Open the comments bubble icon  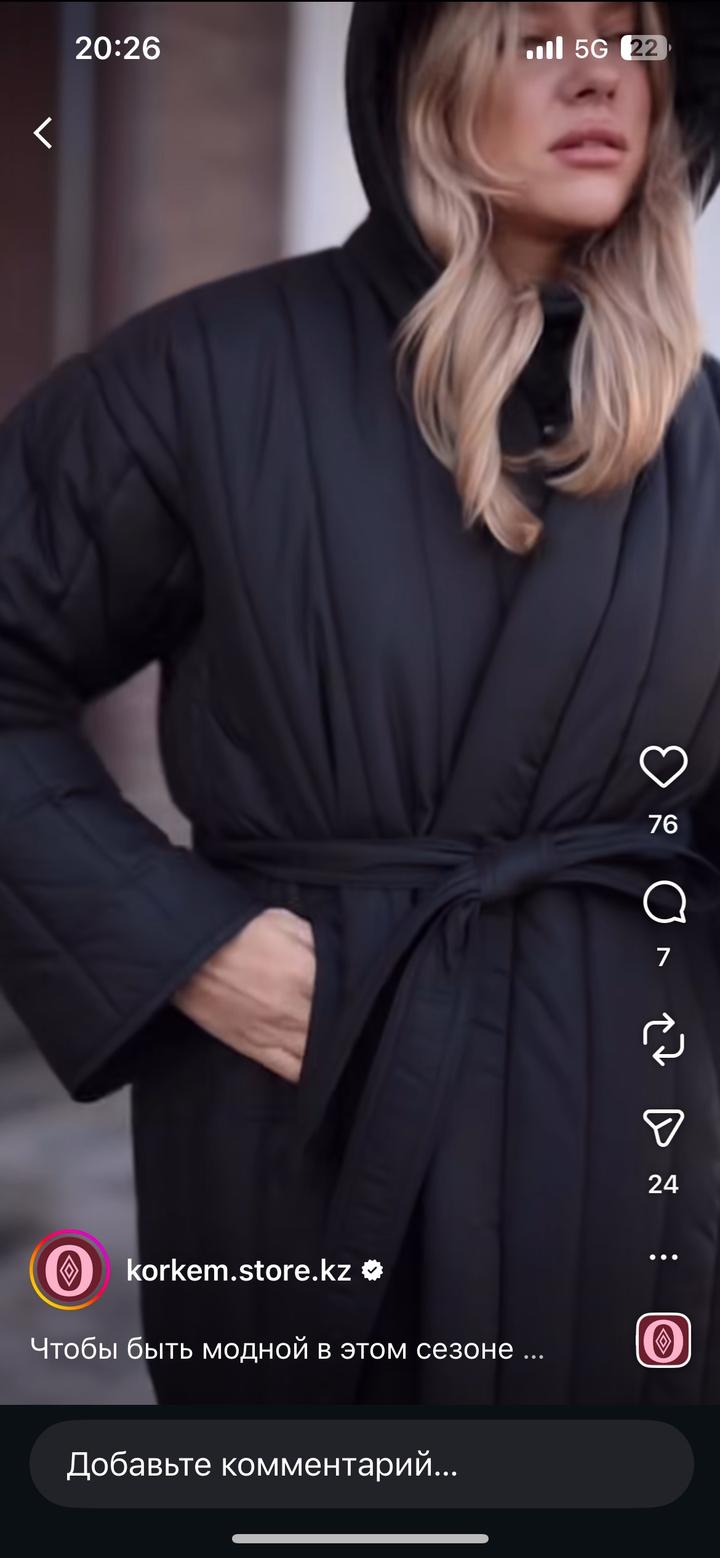coord(663,904)
